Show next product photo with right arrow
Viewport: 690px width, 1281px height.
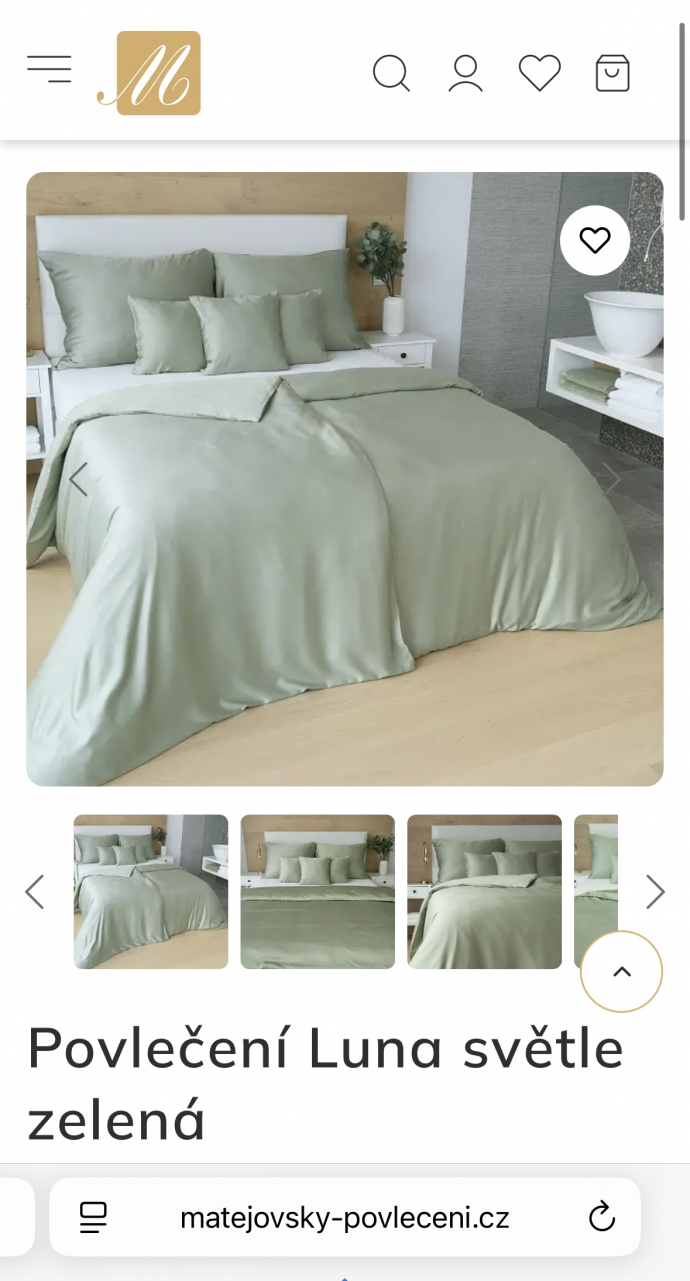pos(611,479)
